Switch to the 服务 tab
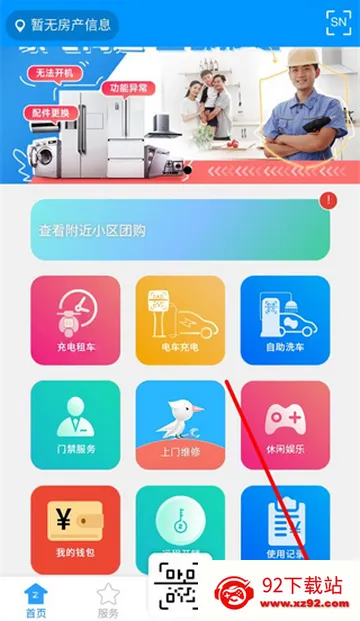This screenshot has width=360, height=621. coord(108,600)
